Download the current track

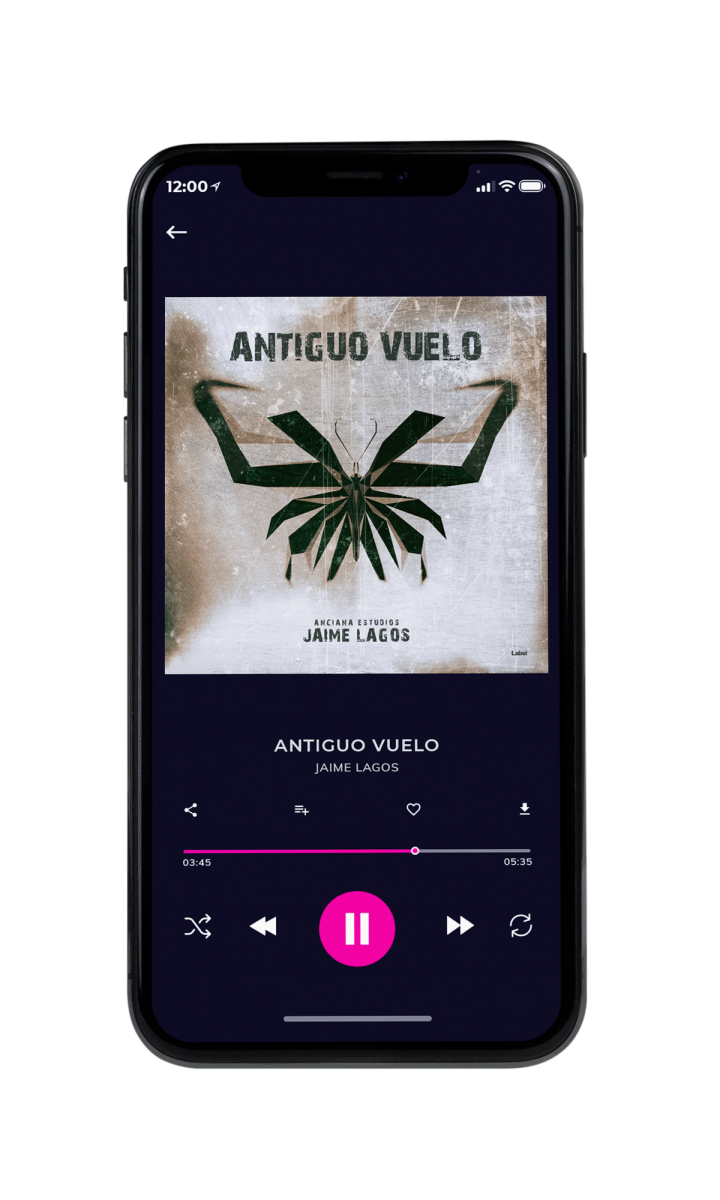(x=524, y=810)
